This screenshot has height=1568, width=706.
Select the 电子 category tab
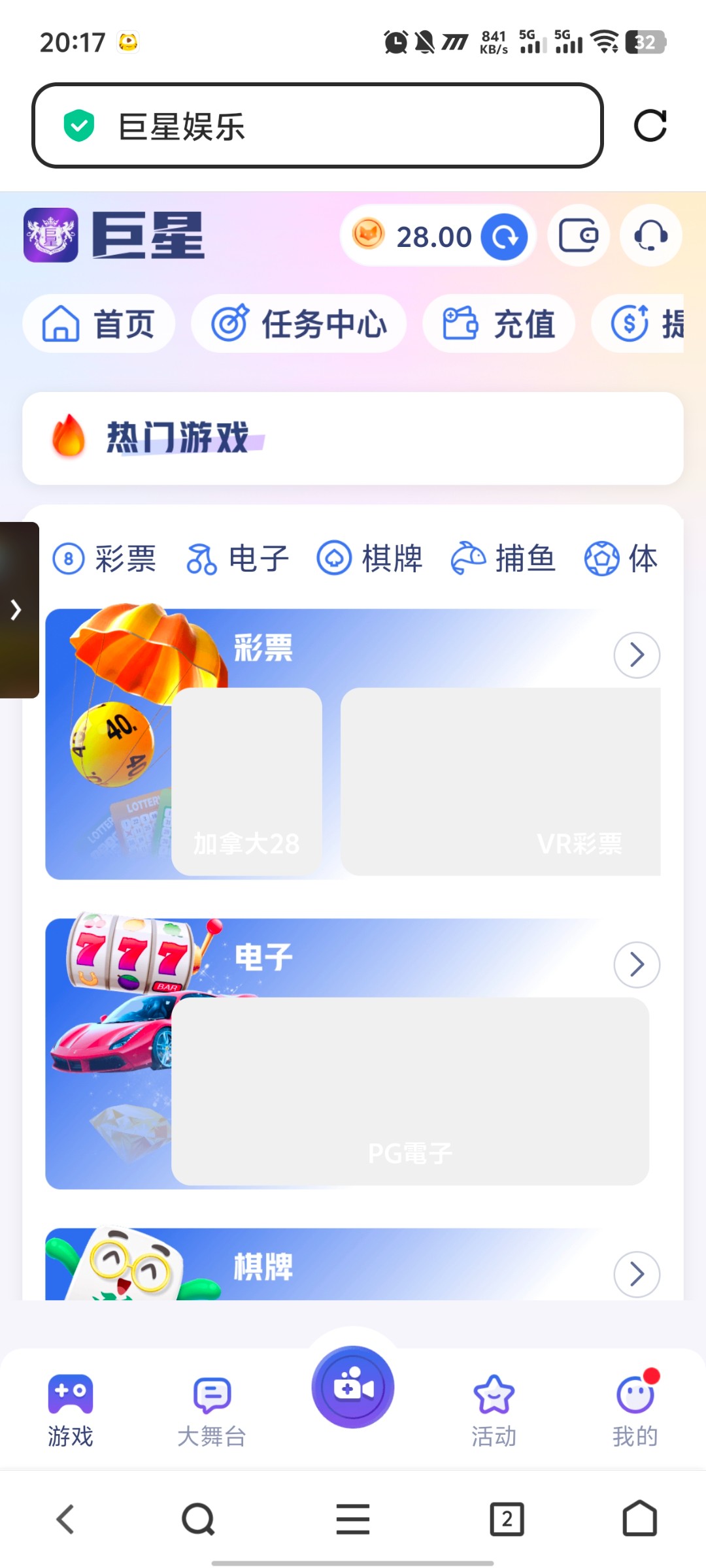[x=238, y=559]
